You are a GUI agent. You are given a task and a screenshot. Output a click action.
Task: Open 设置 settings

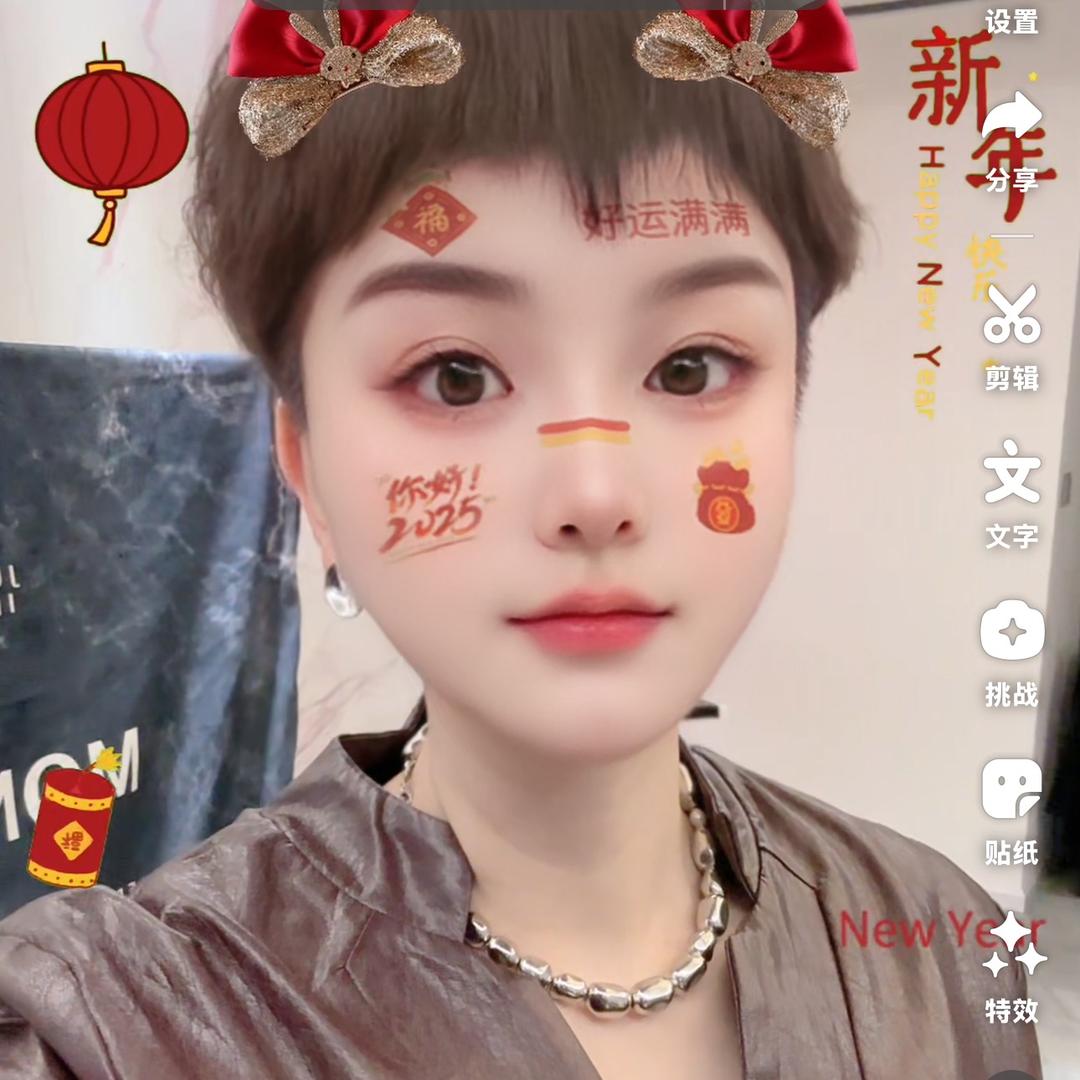click(x=1011, y=20)
